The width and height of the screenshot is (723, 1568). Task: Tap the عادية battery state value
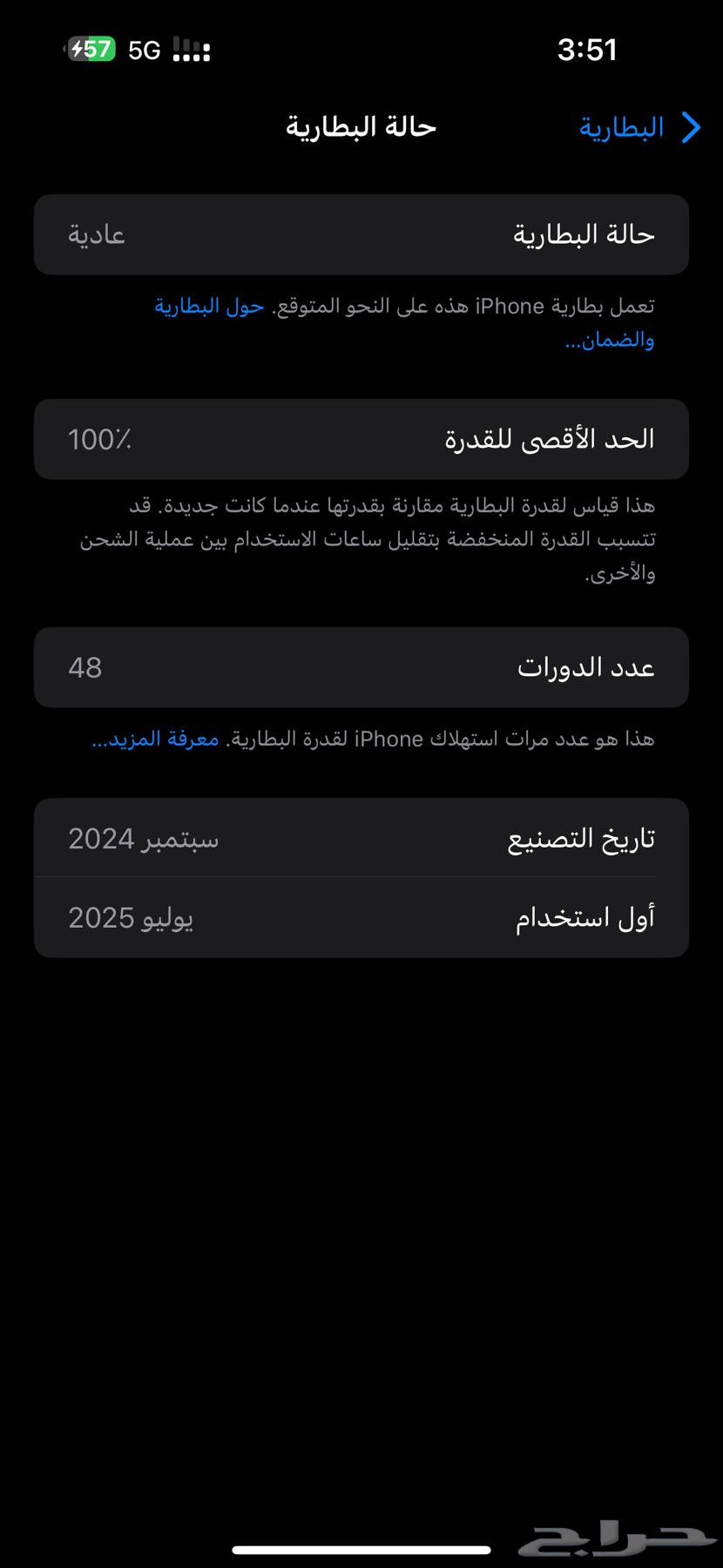pyautogui.click(x=96, y=233)
